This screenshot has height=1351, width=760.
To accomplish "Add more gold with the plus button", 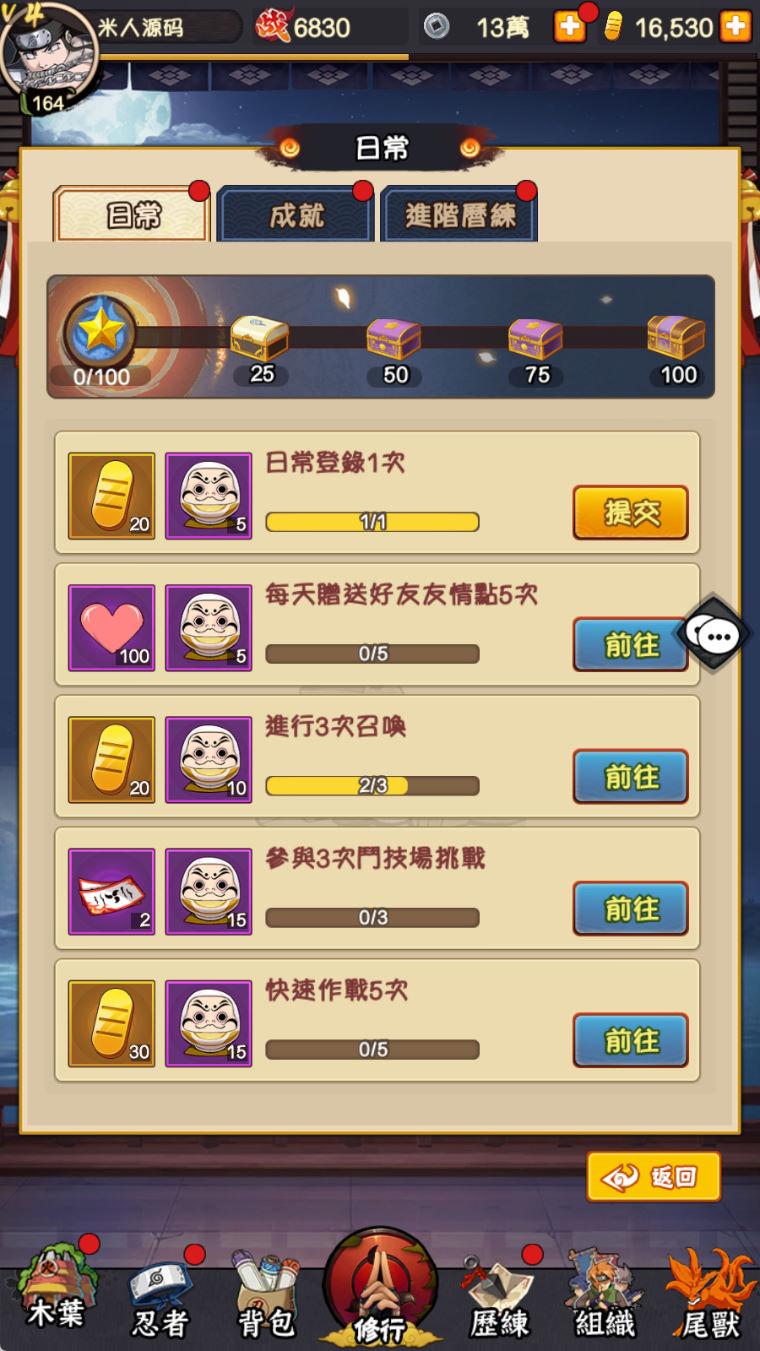I will click(x=735, y=27).
